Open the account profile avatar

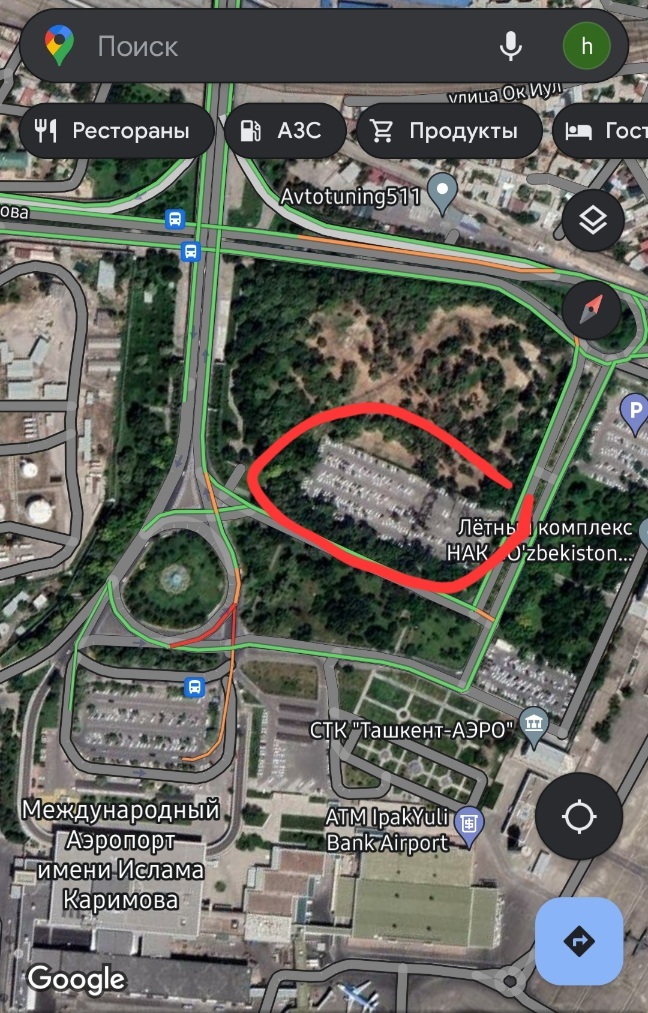point(587,46)
